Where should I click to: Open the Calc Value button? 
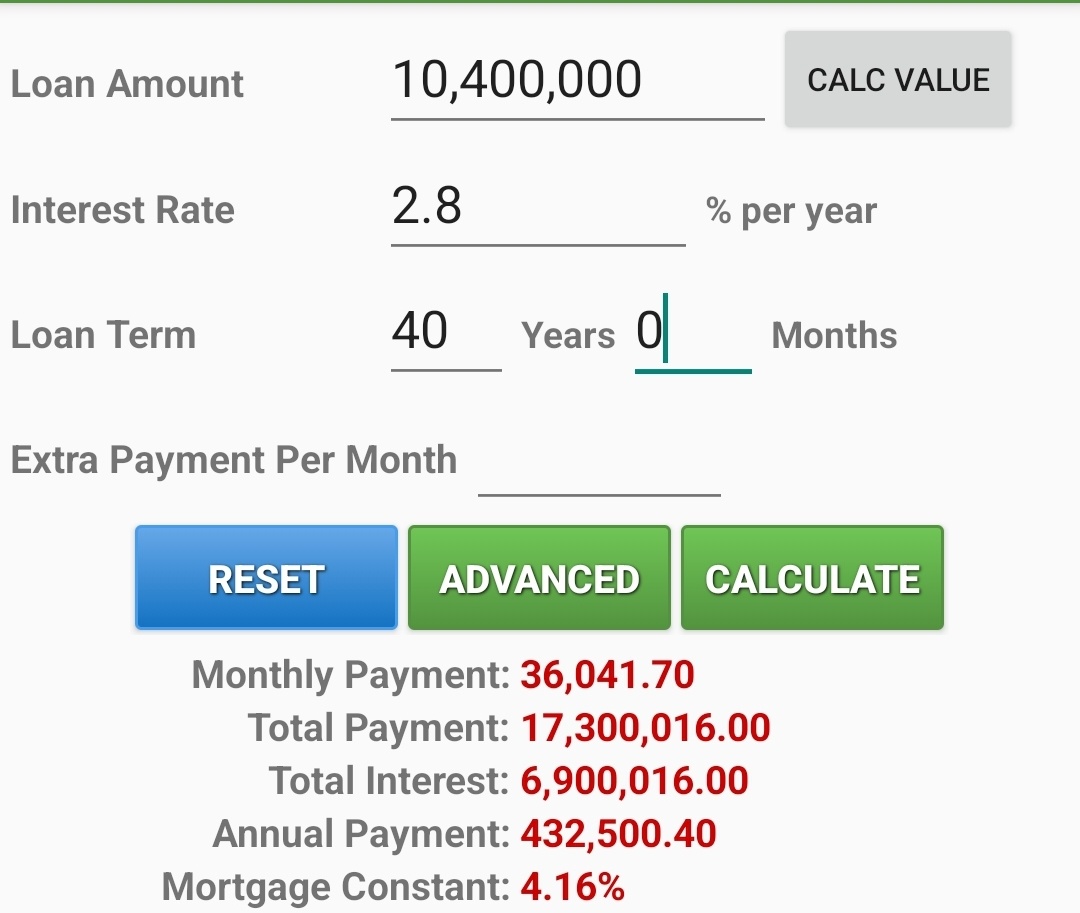click(897, 80)
